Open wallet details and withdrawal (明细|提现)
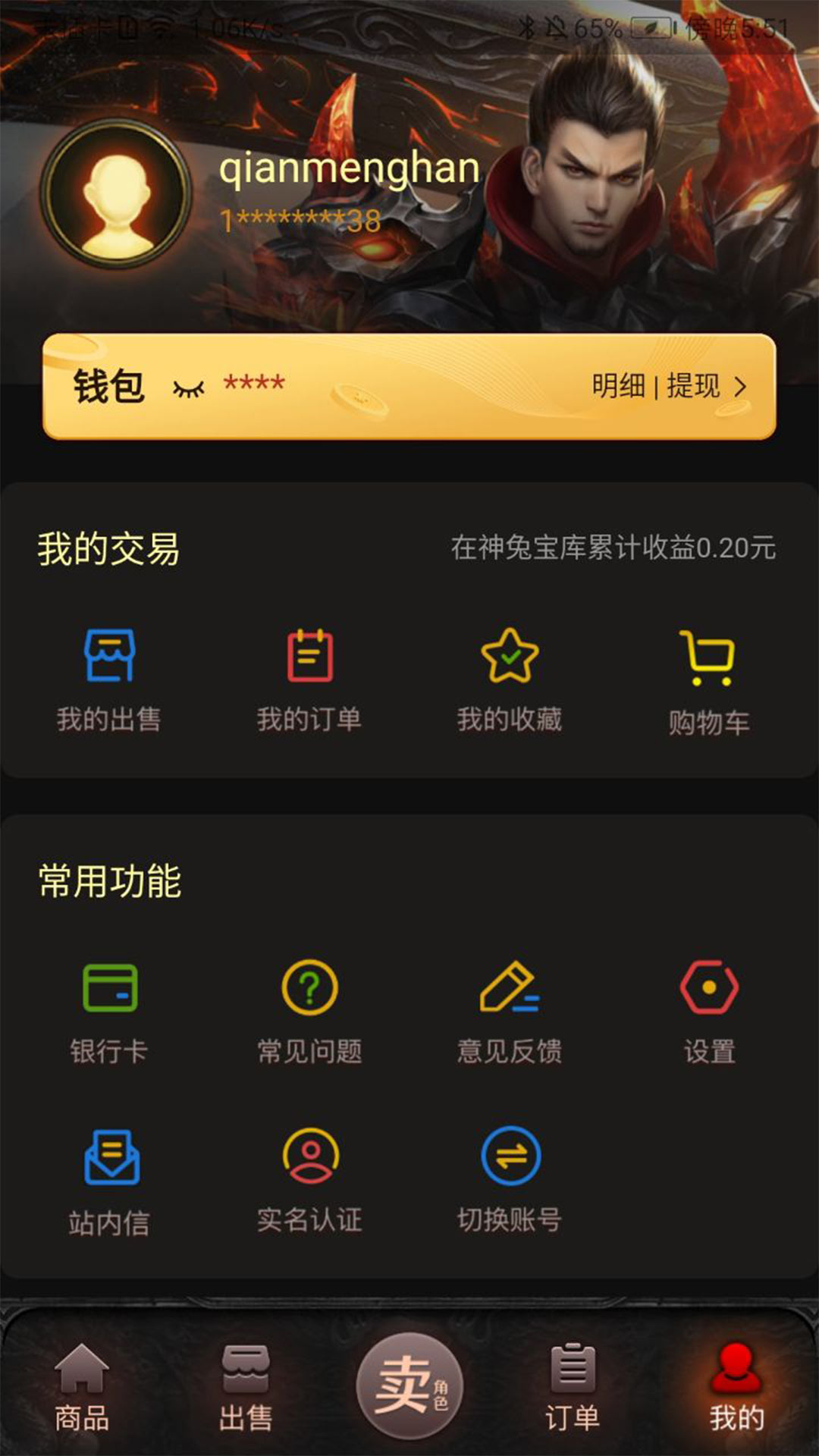819x1456 pixels. pos(669,387)
